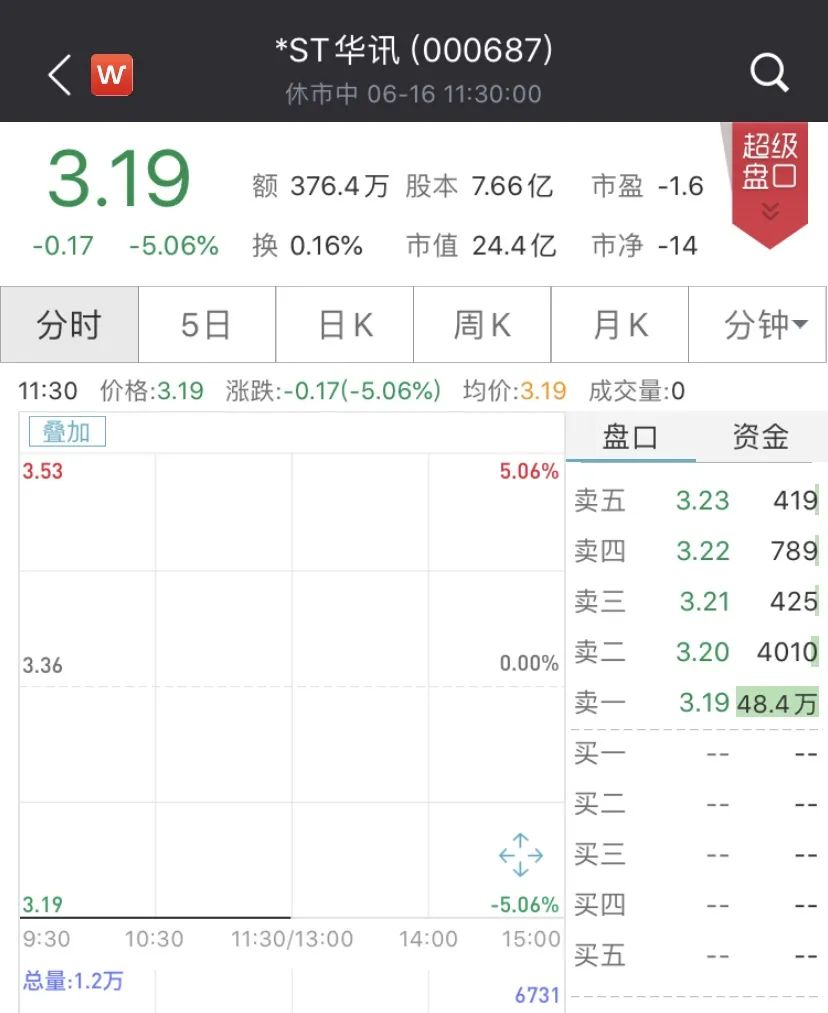Tap the 叠加 overlay button
This screenshot has width=828, height=1013.
click(66, 432)
